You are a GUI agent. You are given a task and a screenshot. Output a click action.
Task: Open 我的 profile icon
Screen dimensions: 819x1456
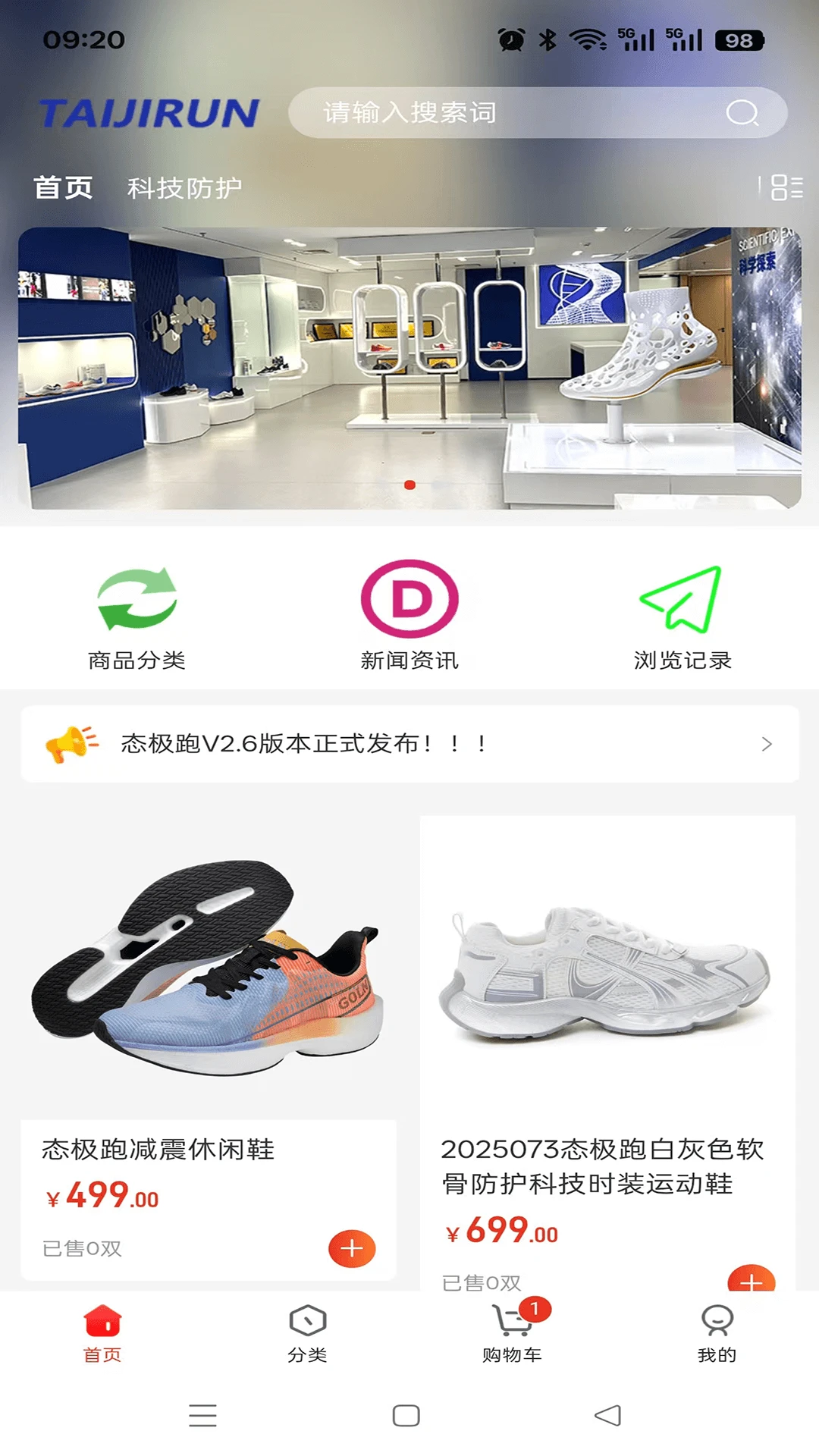pyautogui.click(x=716, y=1318)
